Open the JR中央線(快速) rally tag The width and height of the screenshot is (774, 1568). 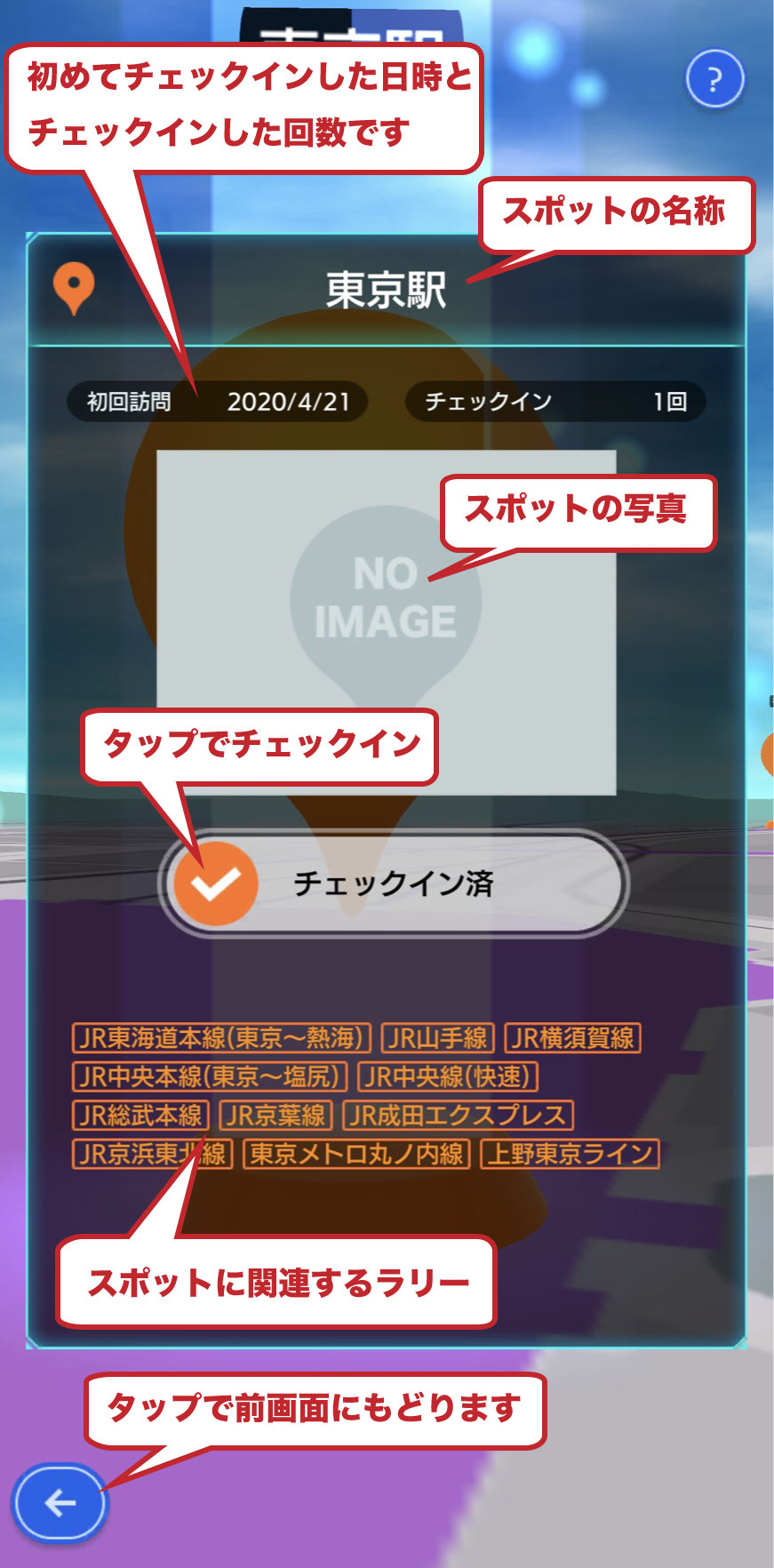coord(447,1076)
